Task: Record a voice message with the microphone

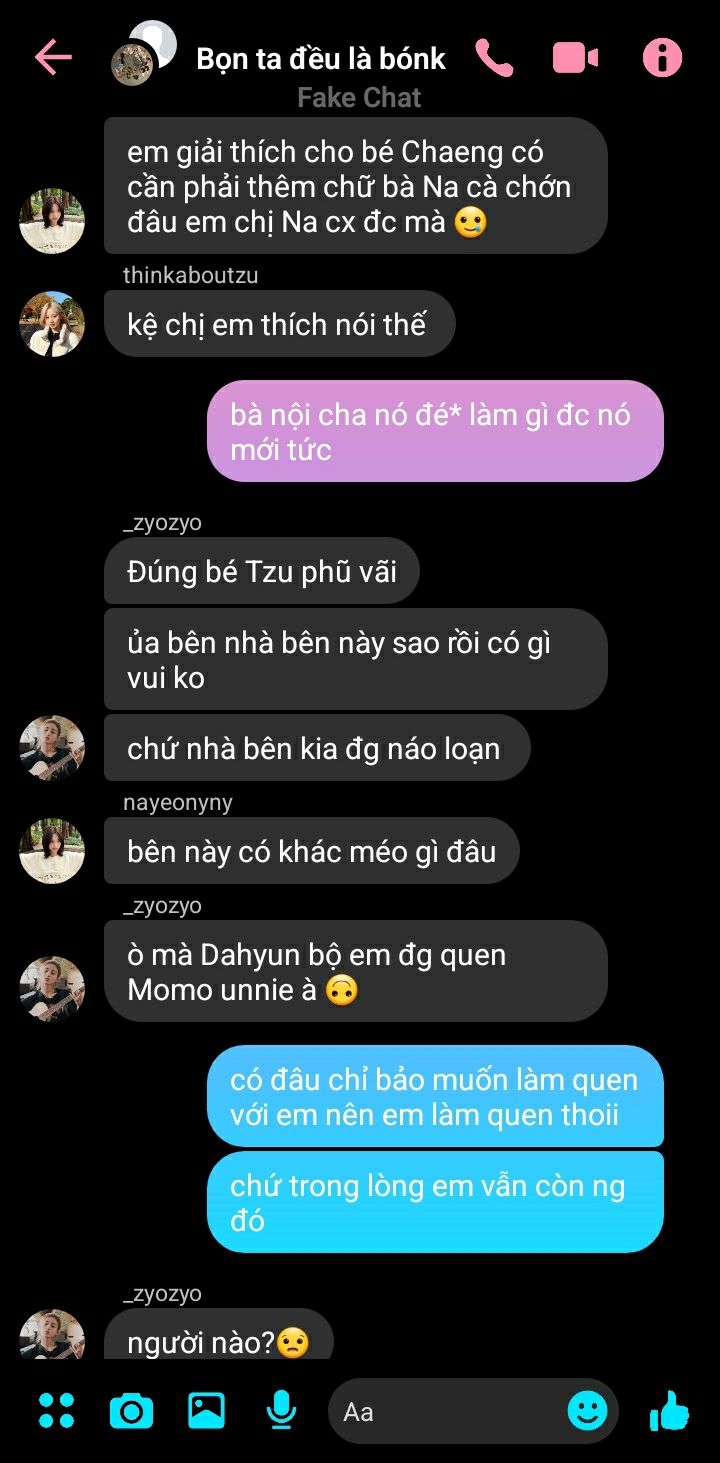Action: pos(281,1411)
